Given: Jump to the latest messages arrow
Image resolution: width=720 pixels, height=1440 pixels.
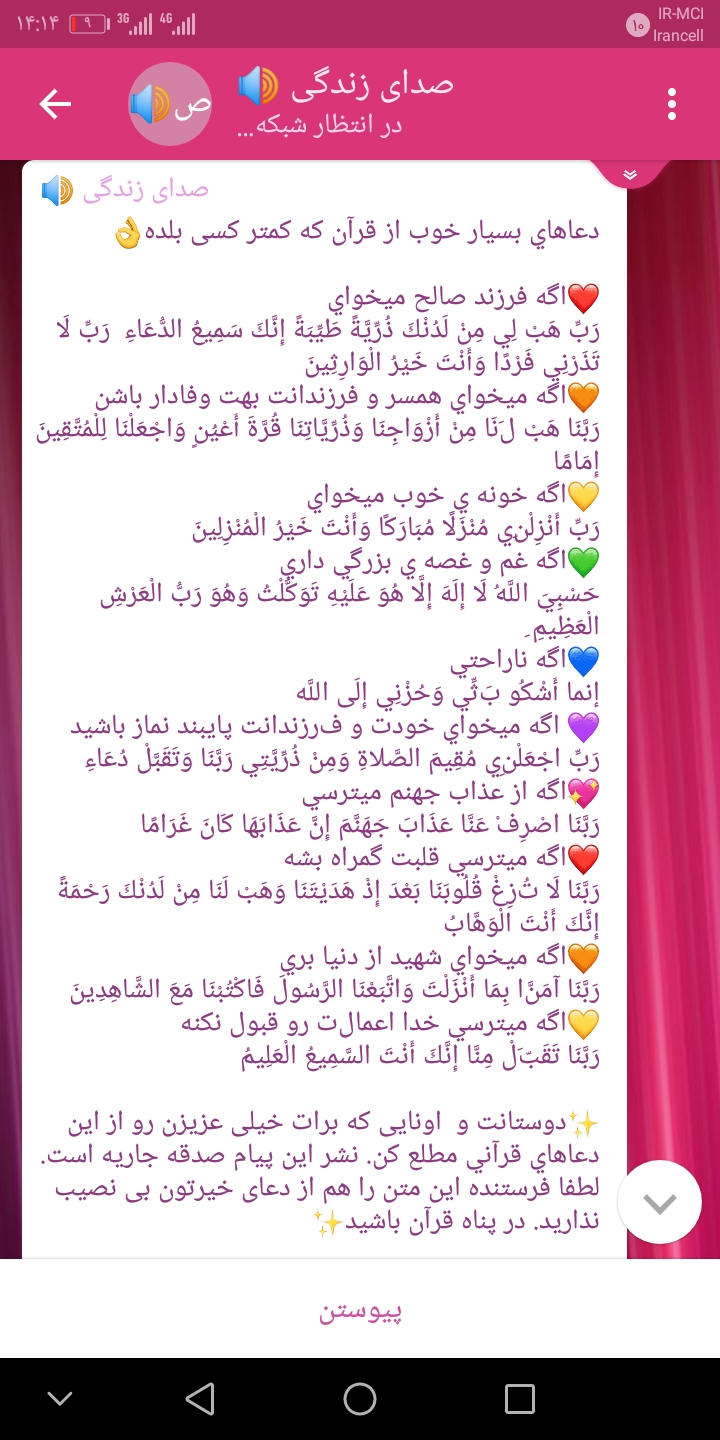Looking at the screenshot, I should click(x=659, y=1203).
